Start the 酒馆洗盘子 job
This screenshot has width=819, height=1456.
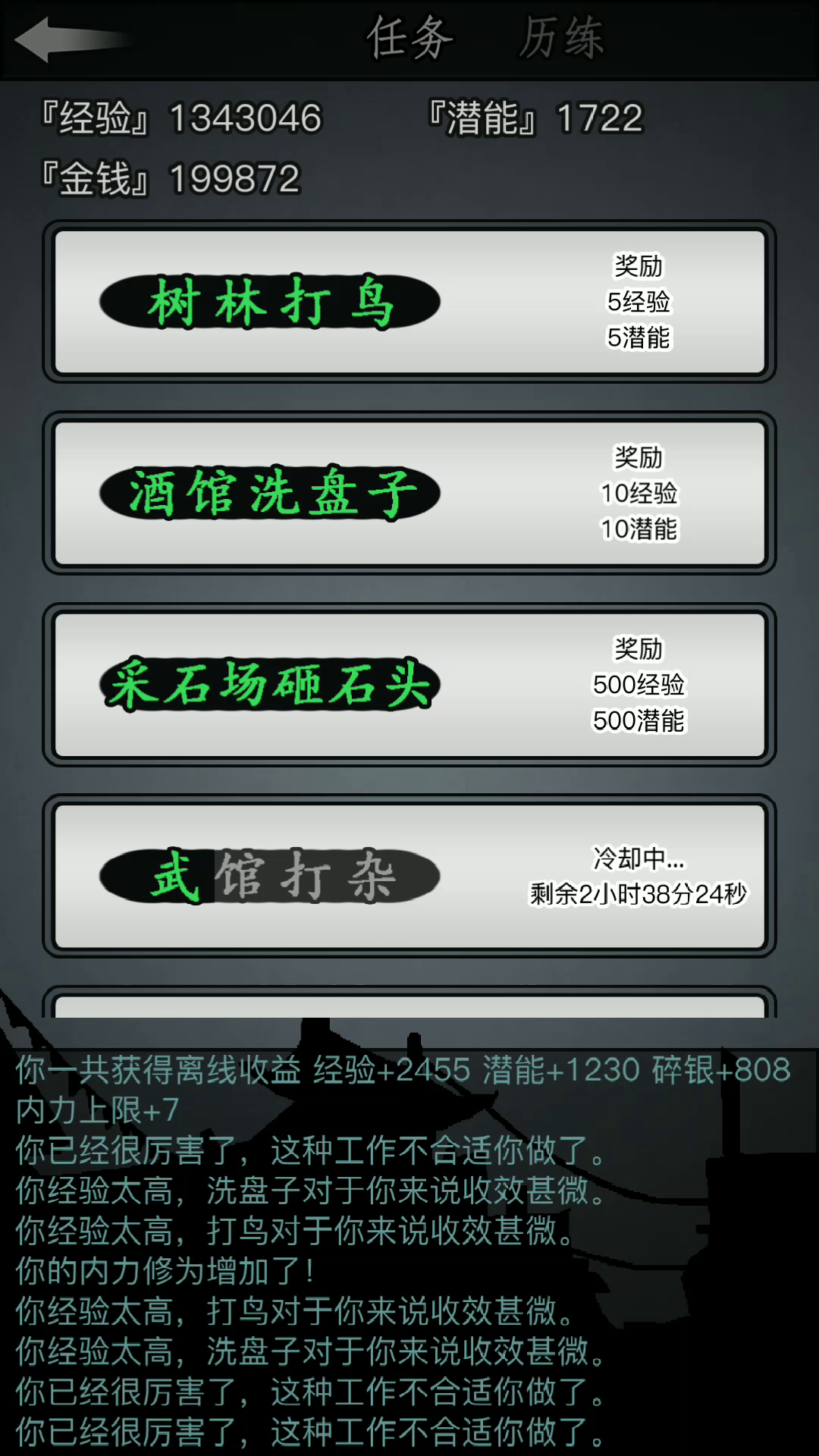coord(409,493)
